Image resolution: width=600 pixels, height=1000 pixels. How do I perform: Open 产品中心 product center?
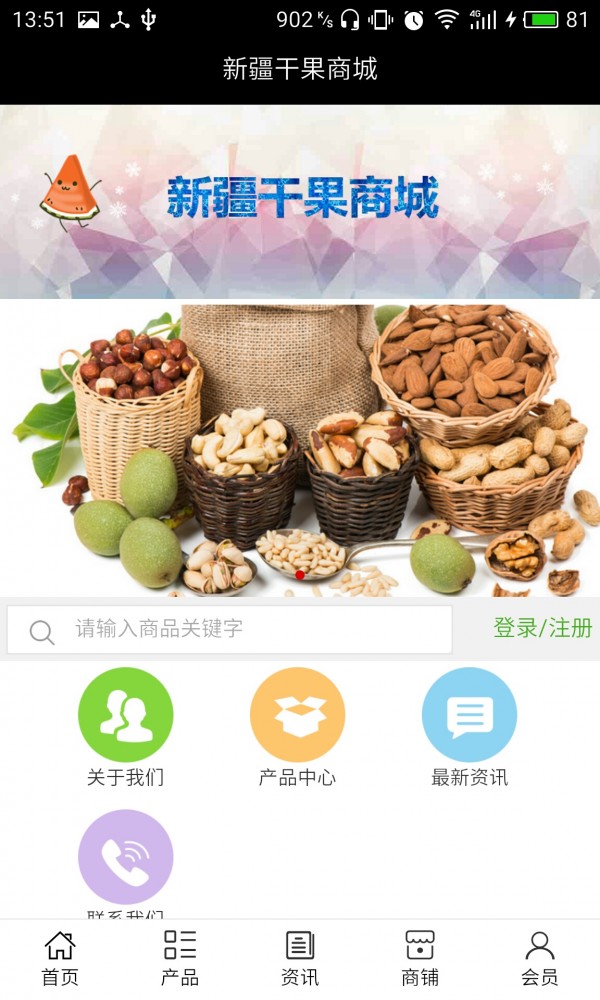coord(297,716)
